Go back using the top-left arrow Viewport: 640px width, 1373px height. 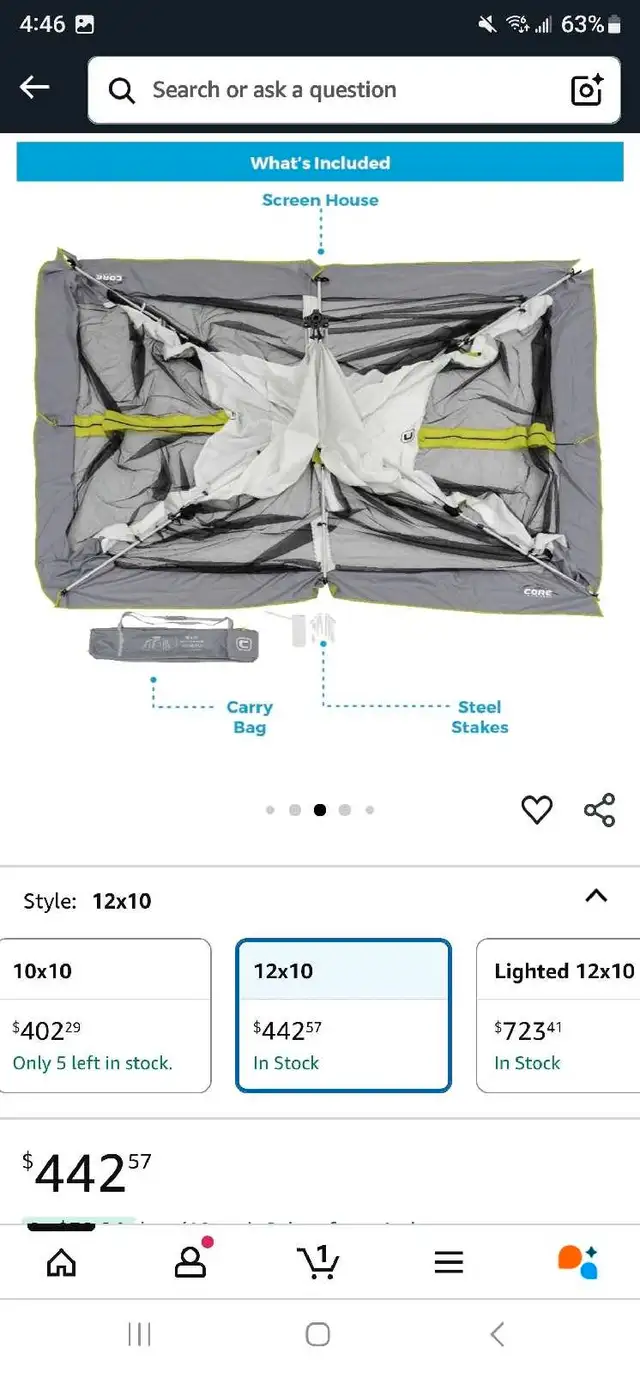(x=35, y=89)
